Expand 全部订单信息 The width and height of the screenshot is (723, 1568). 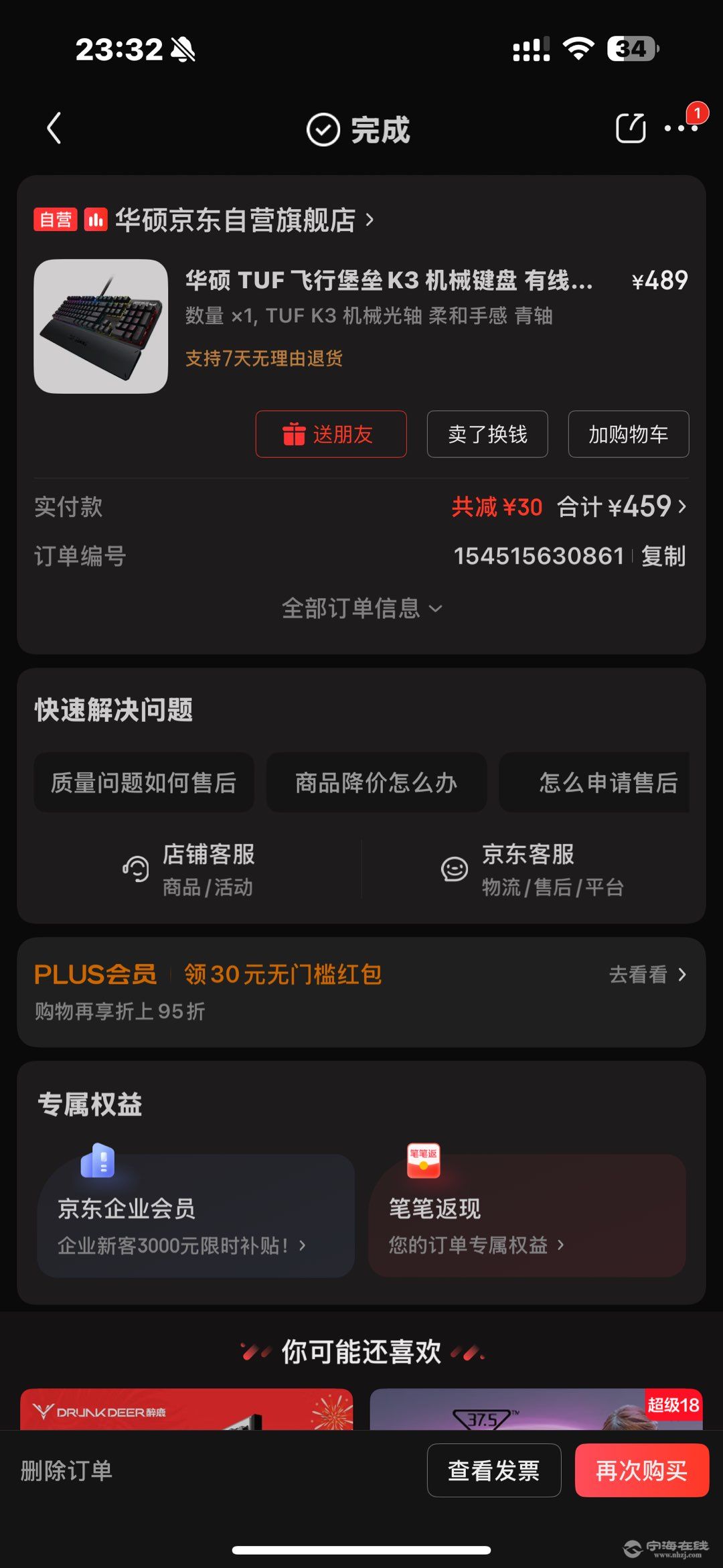point(361,608)
